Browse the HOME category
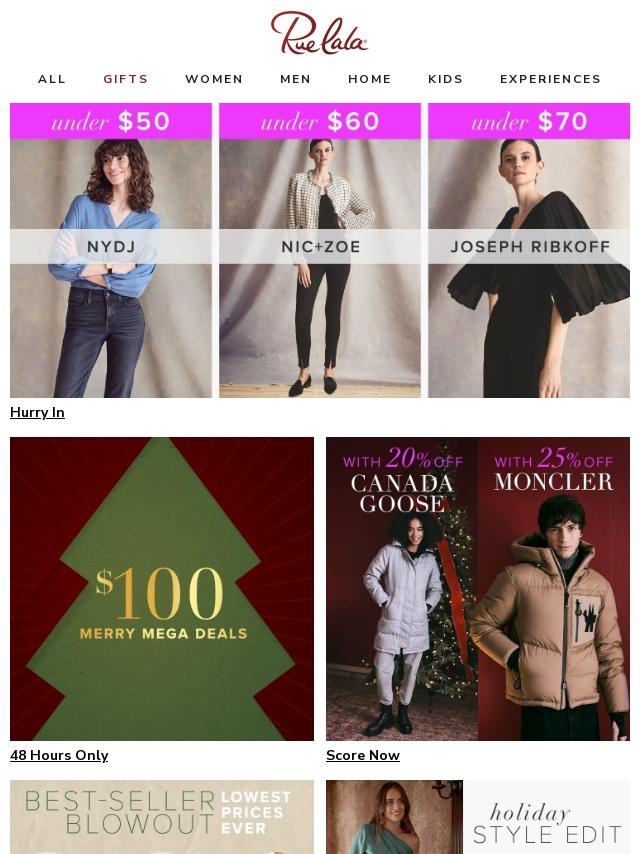The width and height of the screenshot is (640, 854). point(370,79)
